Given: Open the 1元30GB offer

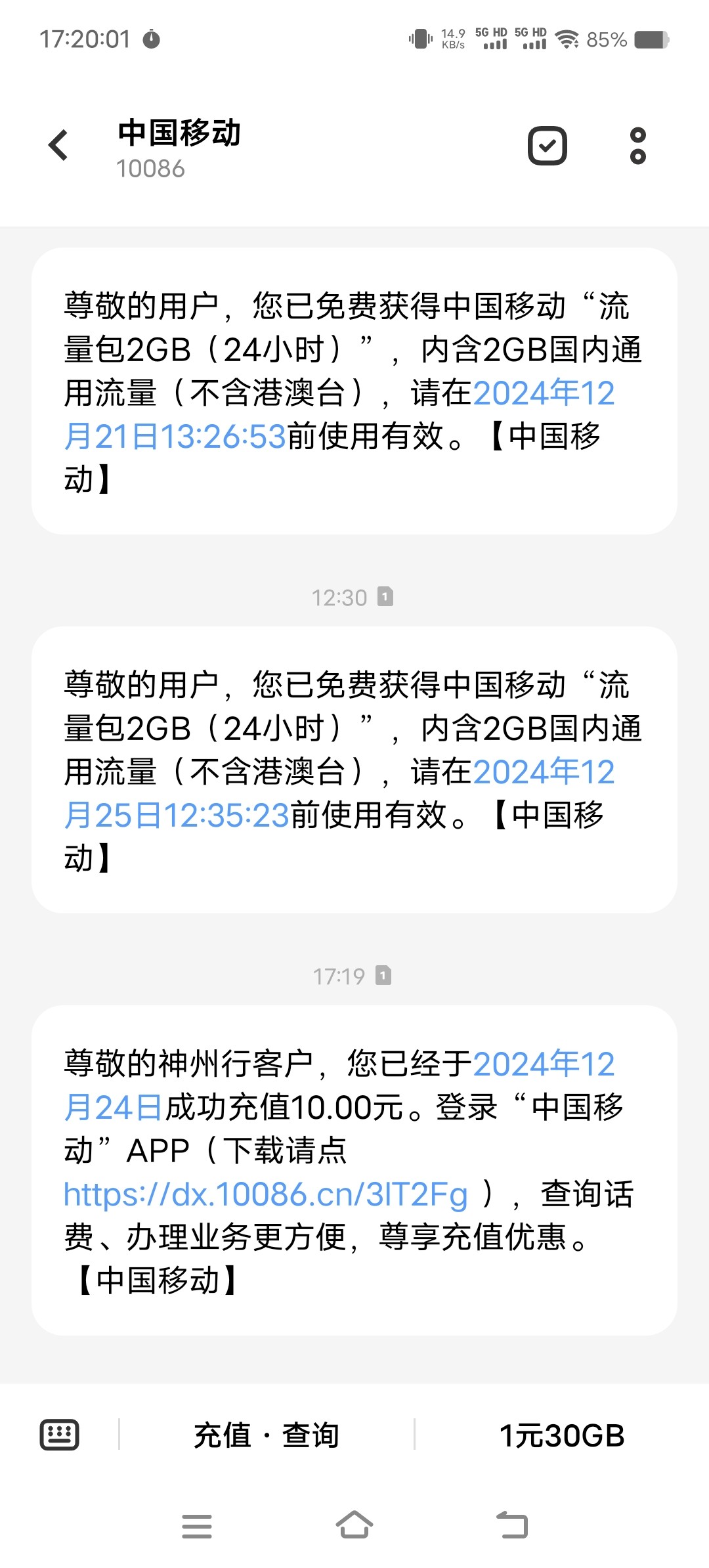Looking at the screenshot, I should coord(562,1435).
